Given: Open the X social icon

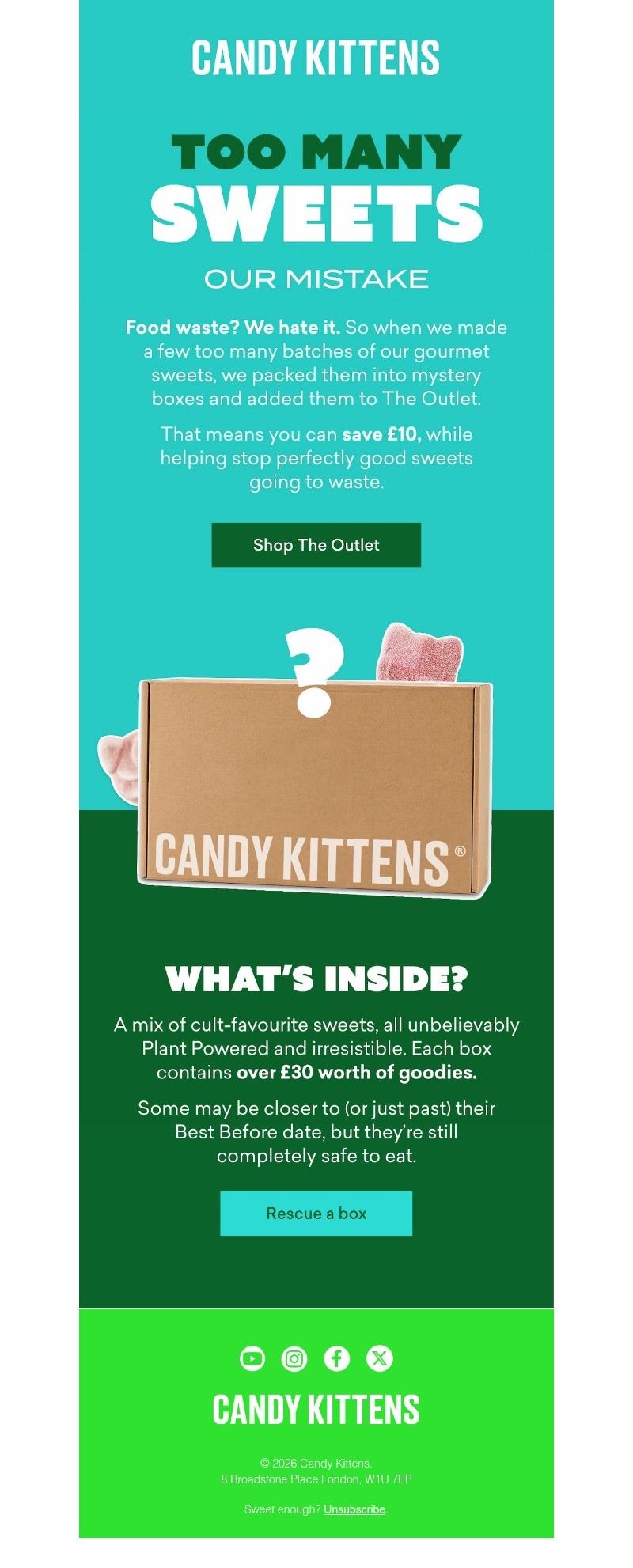Looking at the screenshot, I should pos(380,1358).
